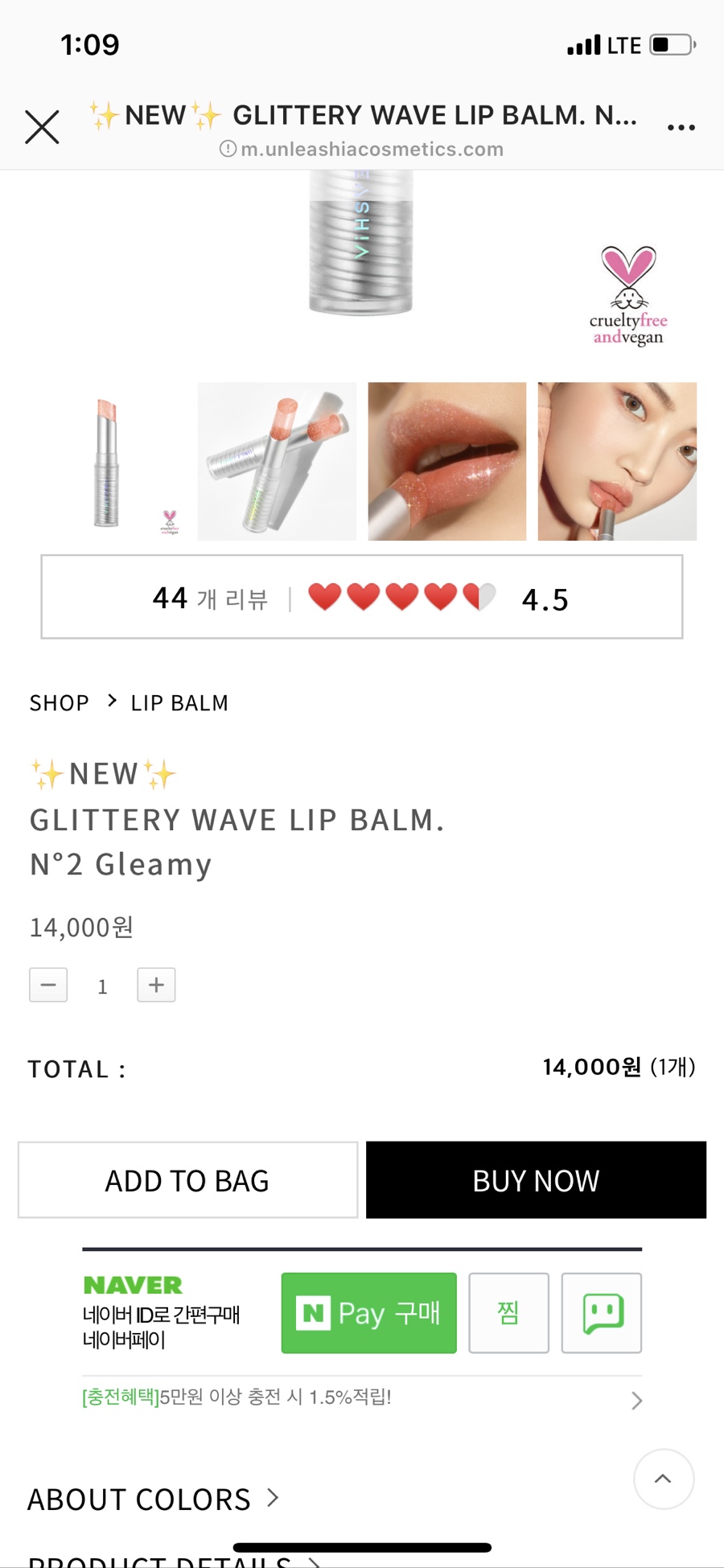Open the Naver chat bubble icon
This screenshot has height=1568, width=724.
[602, 1313]
